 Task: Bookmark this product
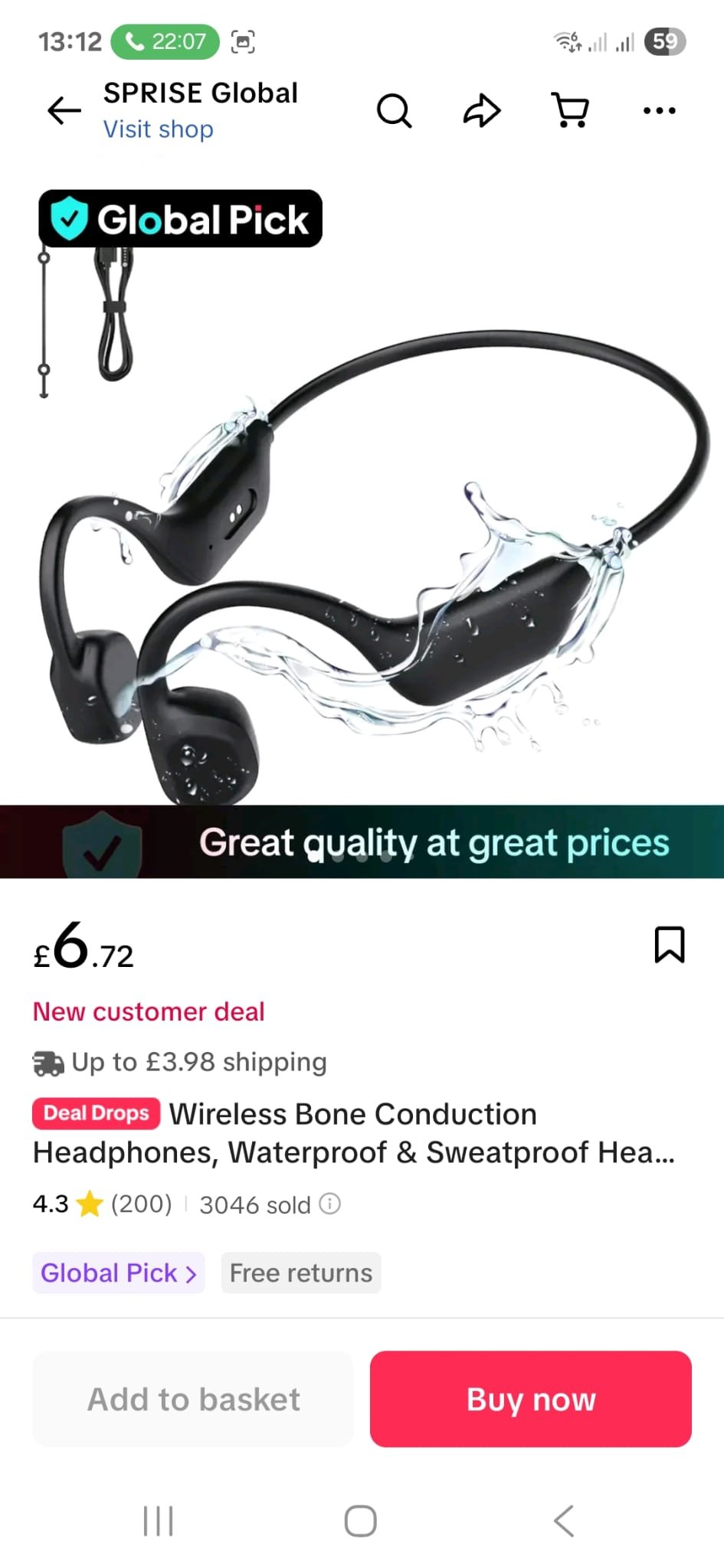tap(669, 945)
